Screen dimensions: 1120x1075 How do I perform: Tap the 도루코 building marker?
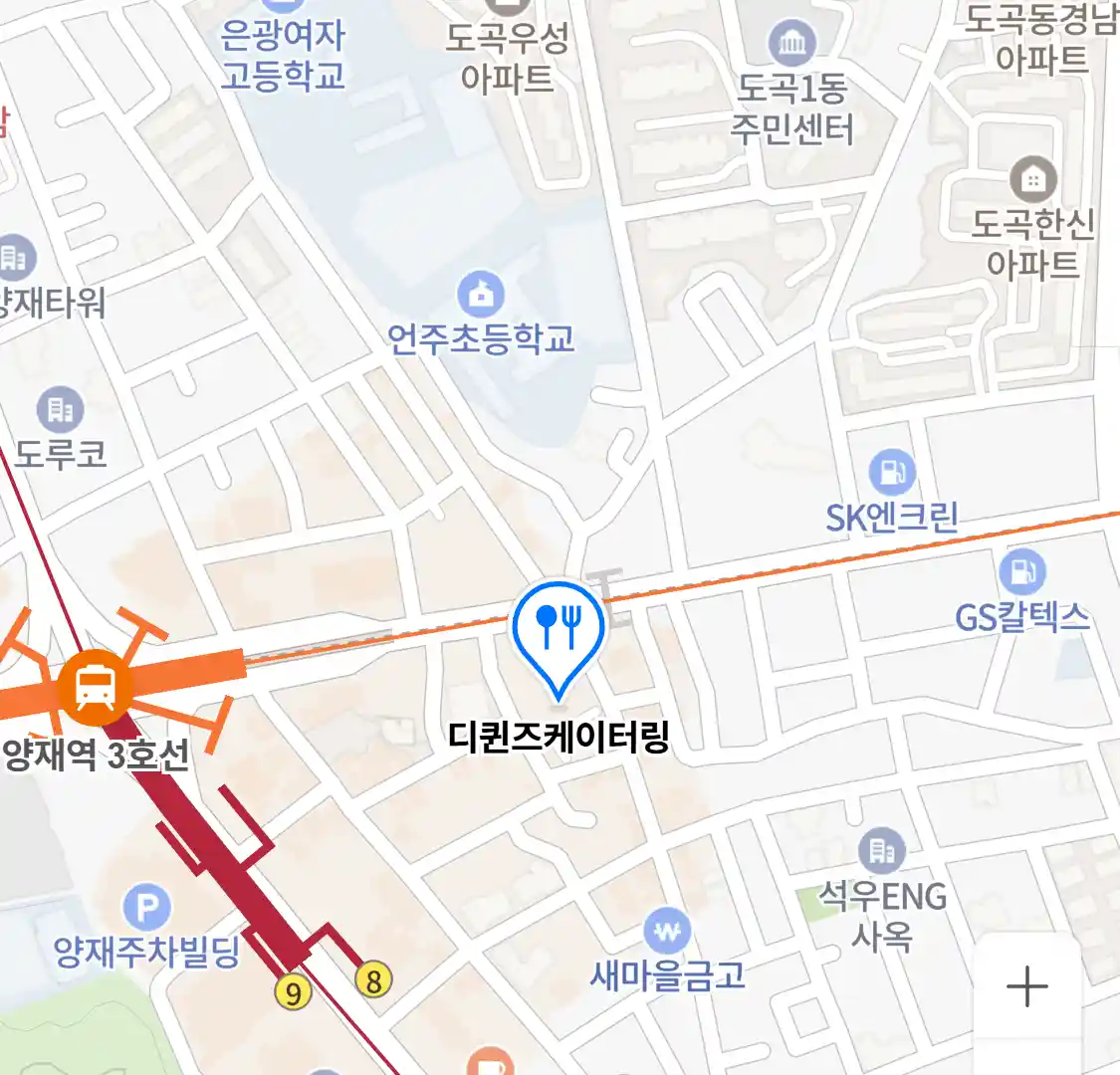[x=61, y=409]
